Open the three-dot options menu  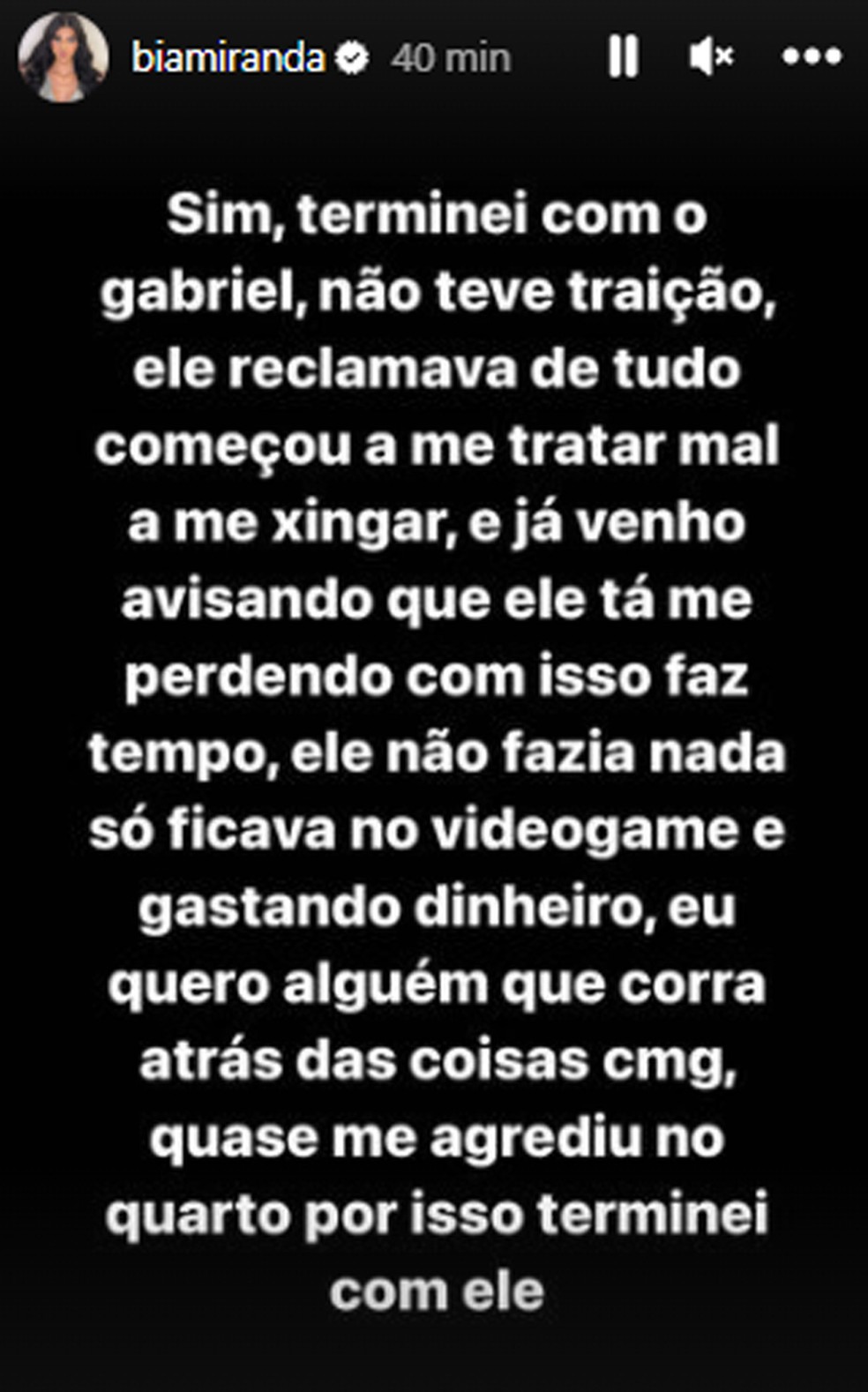pos(812,57)
